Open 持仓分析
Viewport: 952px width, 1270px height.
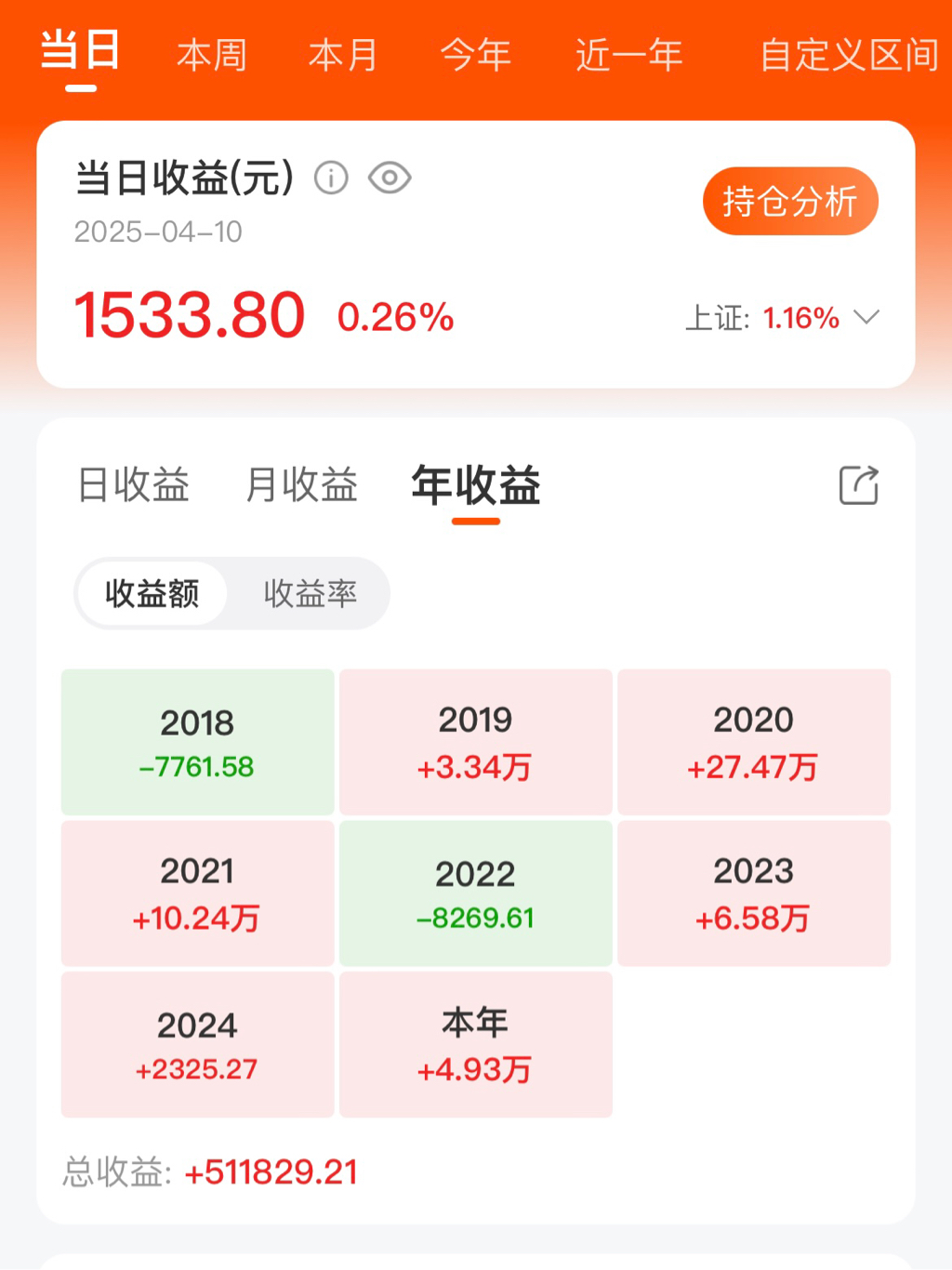(x=790, y=201)
